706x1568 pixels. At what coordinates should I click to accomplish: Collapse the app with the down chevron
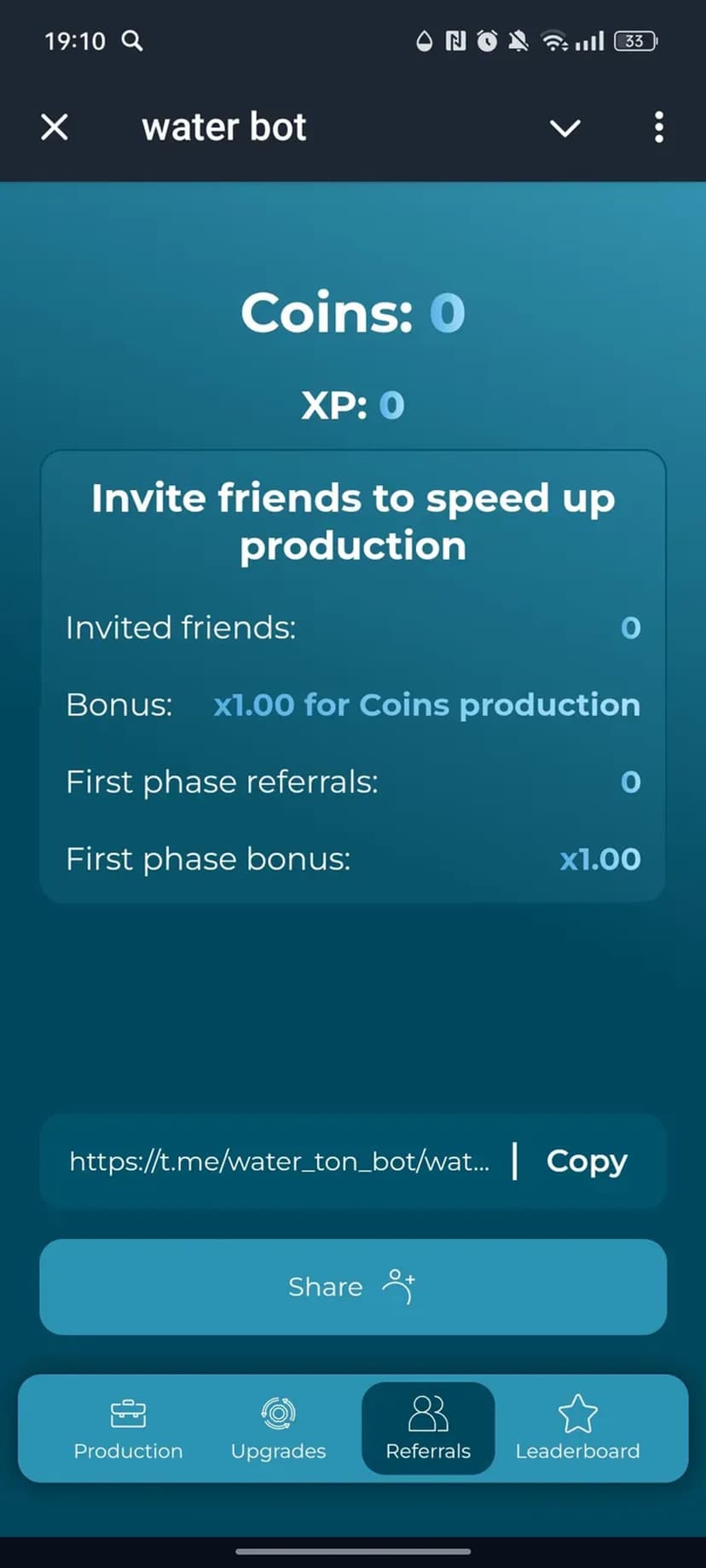point(564,128)
